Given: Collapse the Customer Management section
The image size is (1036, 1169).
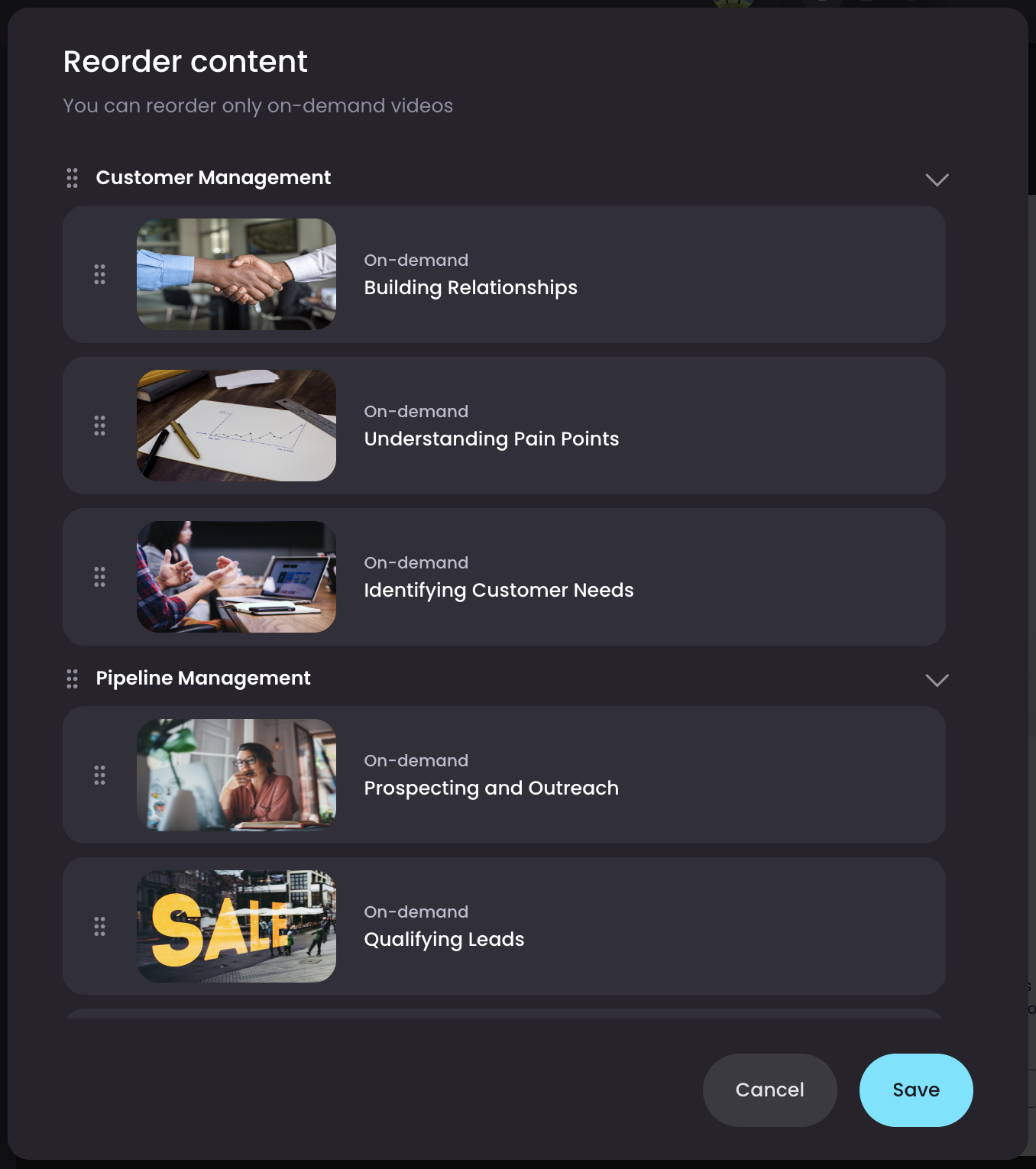Looking at the screenshot, I should [937, 180].
